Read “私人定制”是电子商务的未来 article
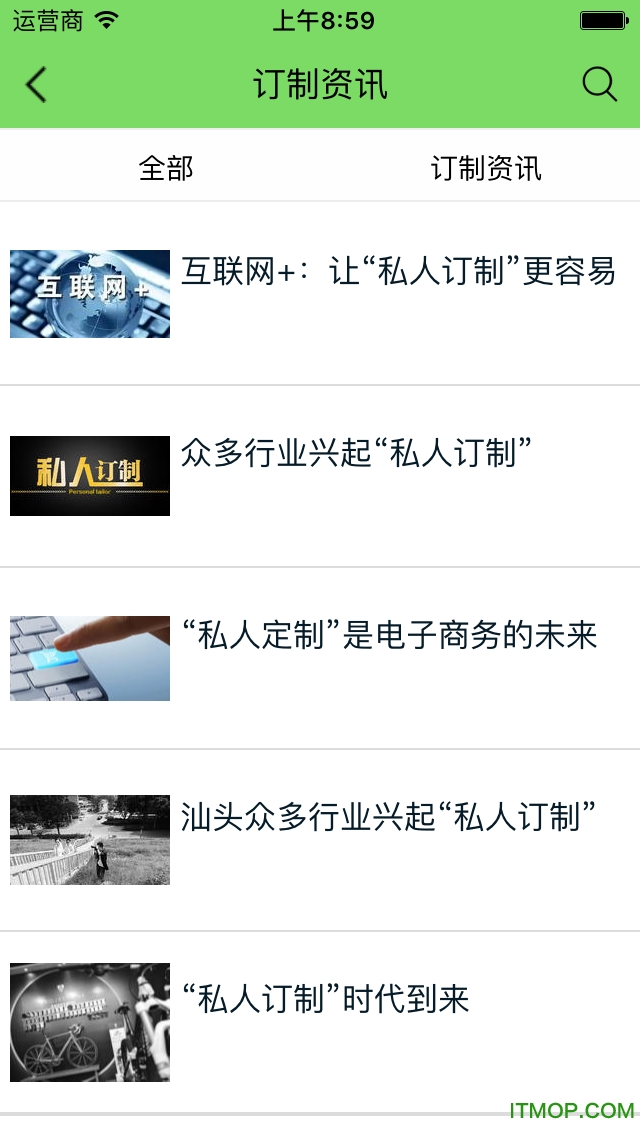This screenshot has width=640, height=1136. point(388,635)
